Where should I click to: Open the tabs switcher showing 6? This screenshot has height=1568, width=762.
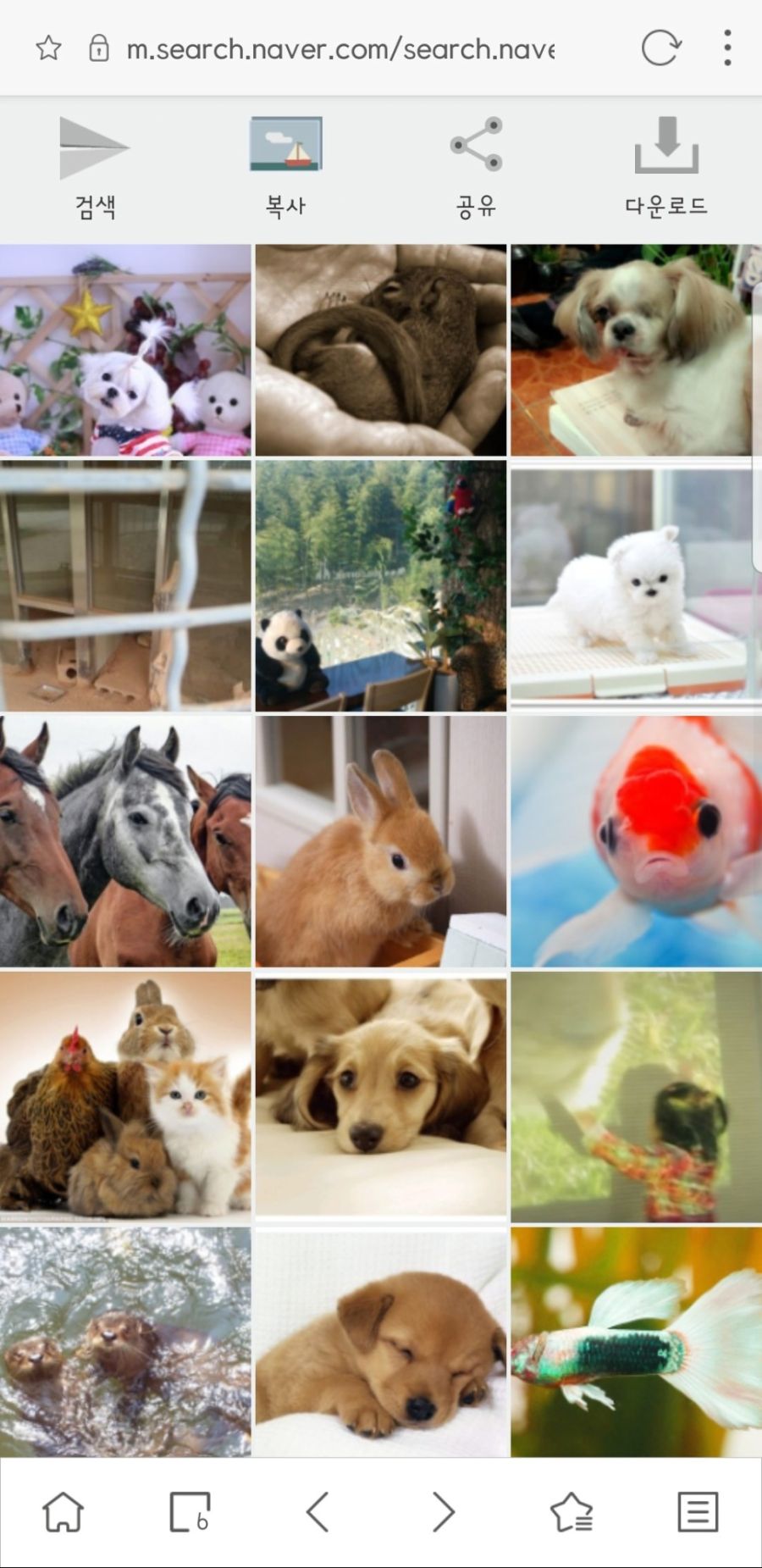(x=190, y=1512)
